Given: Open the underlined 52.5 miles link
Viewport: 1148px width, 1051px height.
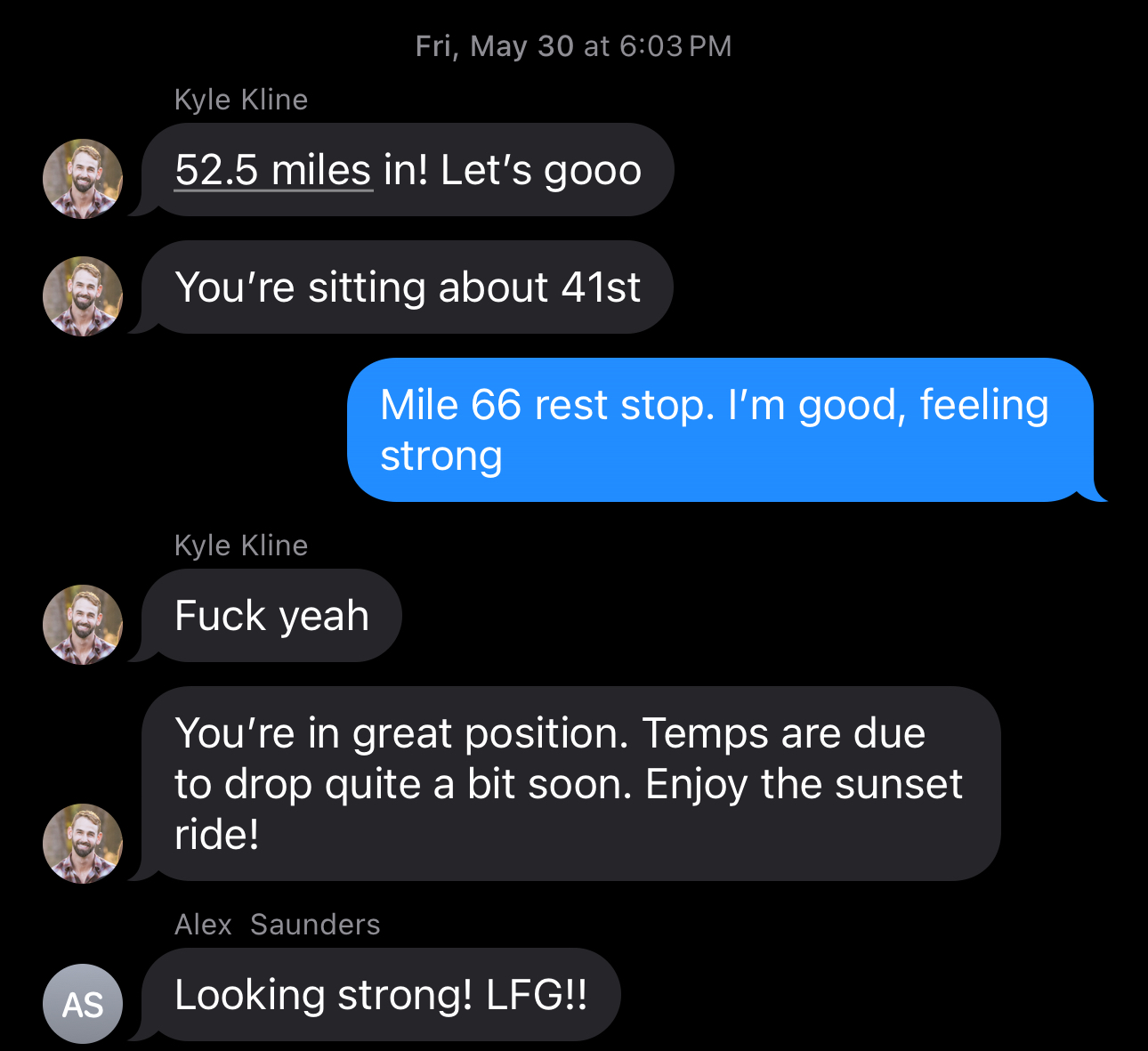Looking at the screenshot, I should (272, 170).
